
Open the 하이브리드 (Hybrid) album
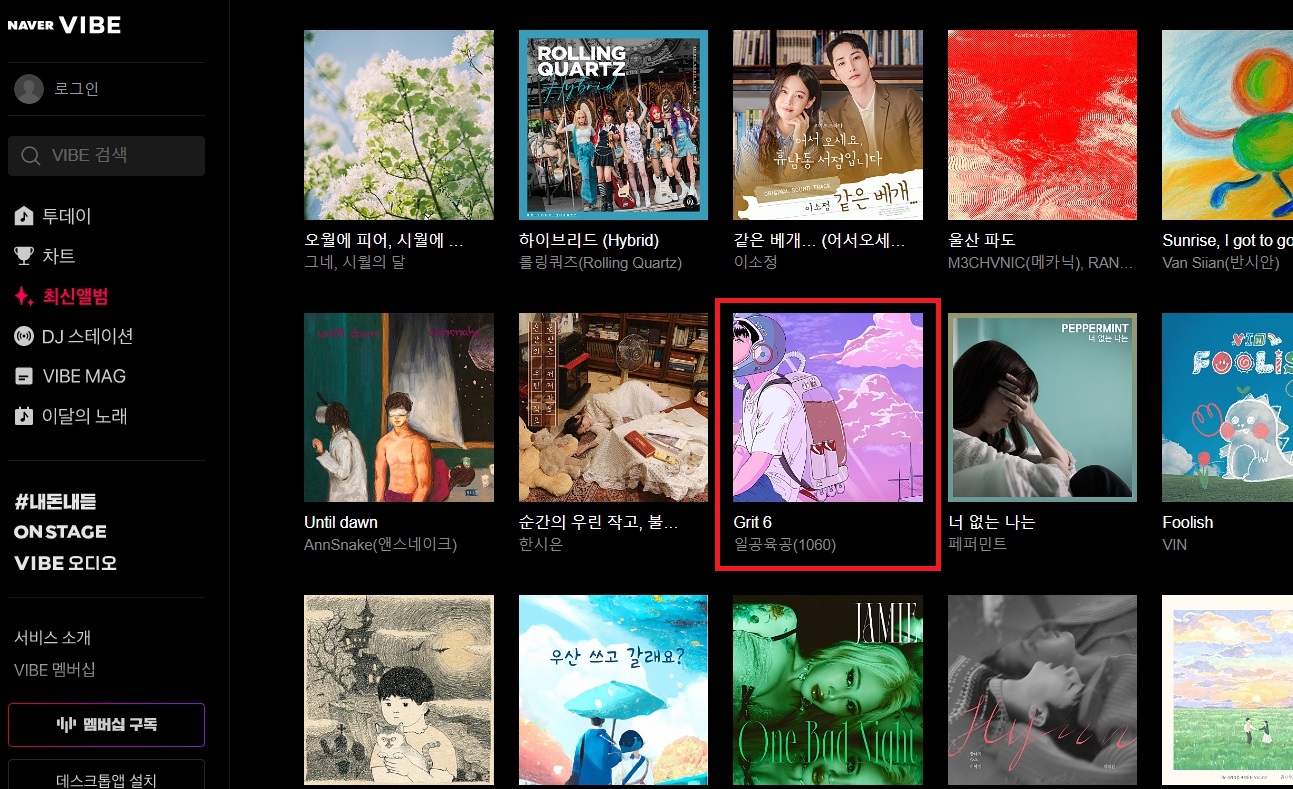click(x=613, y=124)
